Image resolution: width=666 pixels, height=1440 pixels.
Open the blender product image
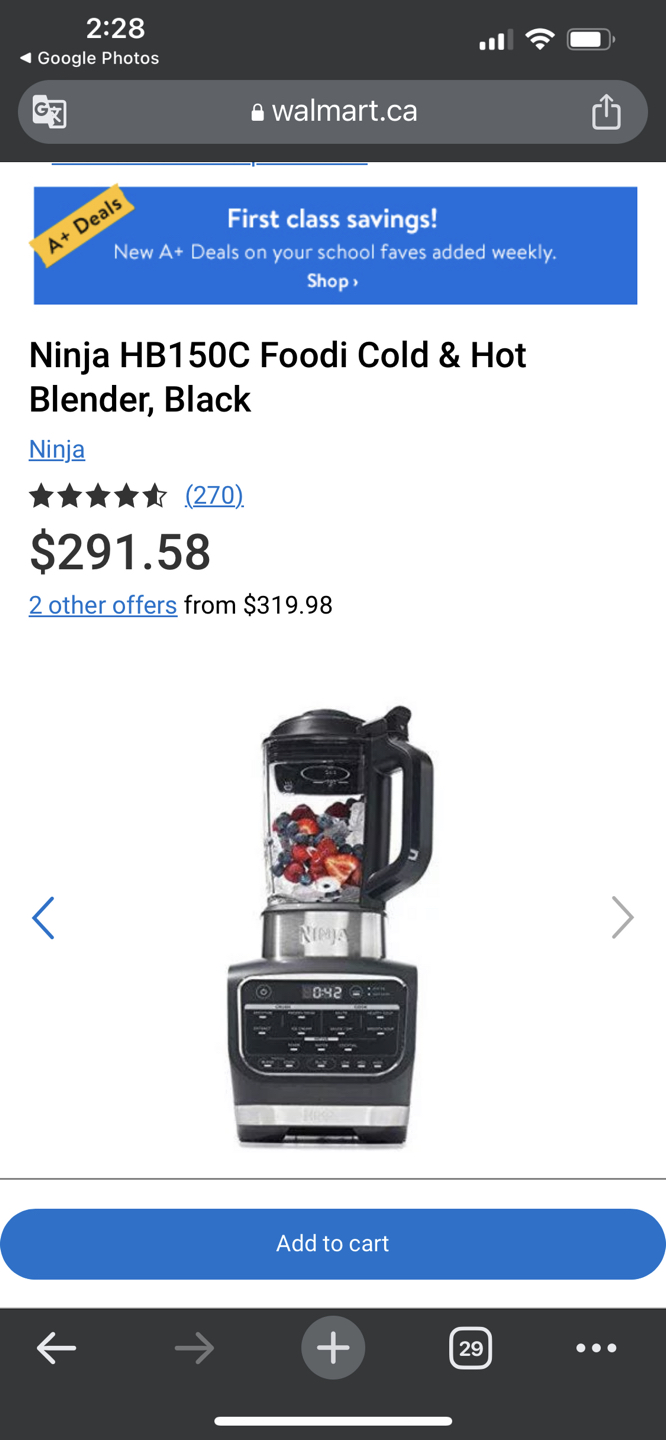333,925
